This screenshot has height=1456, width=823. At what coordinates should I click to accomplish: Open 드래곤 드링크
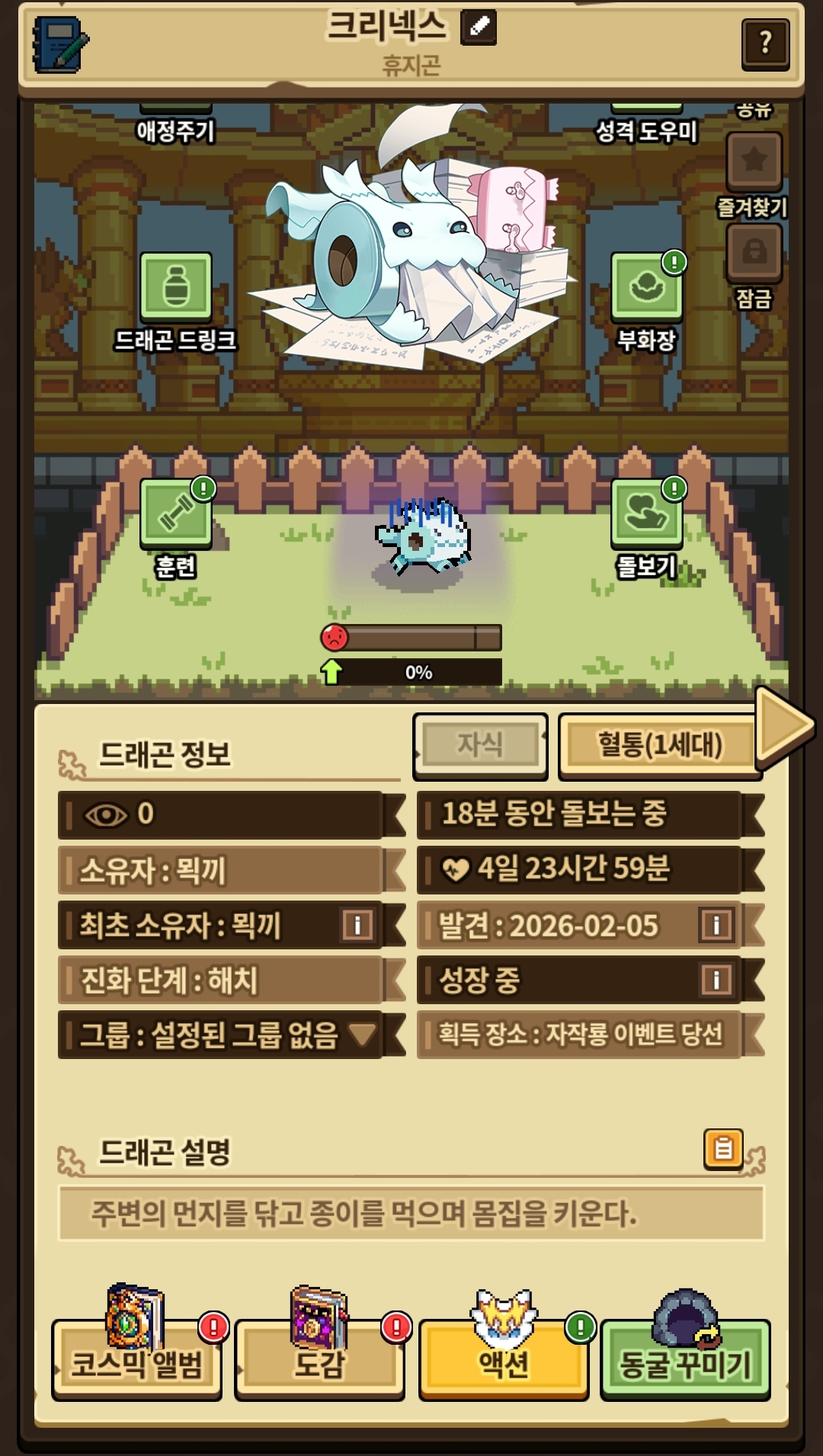[175, 287]
